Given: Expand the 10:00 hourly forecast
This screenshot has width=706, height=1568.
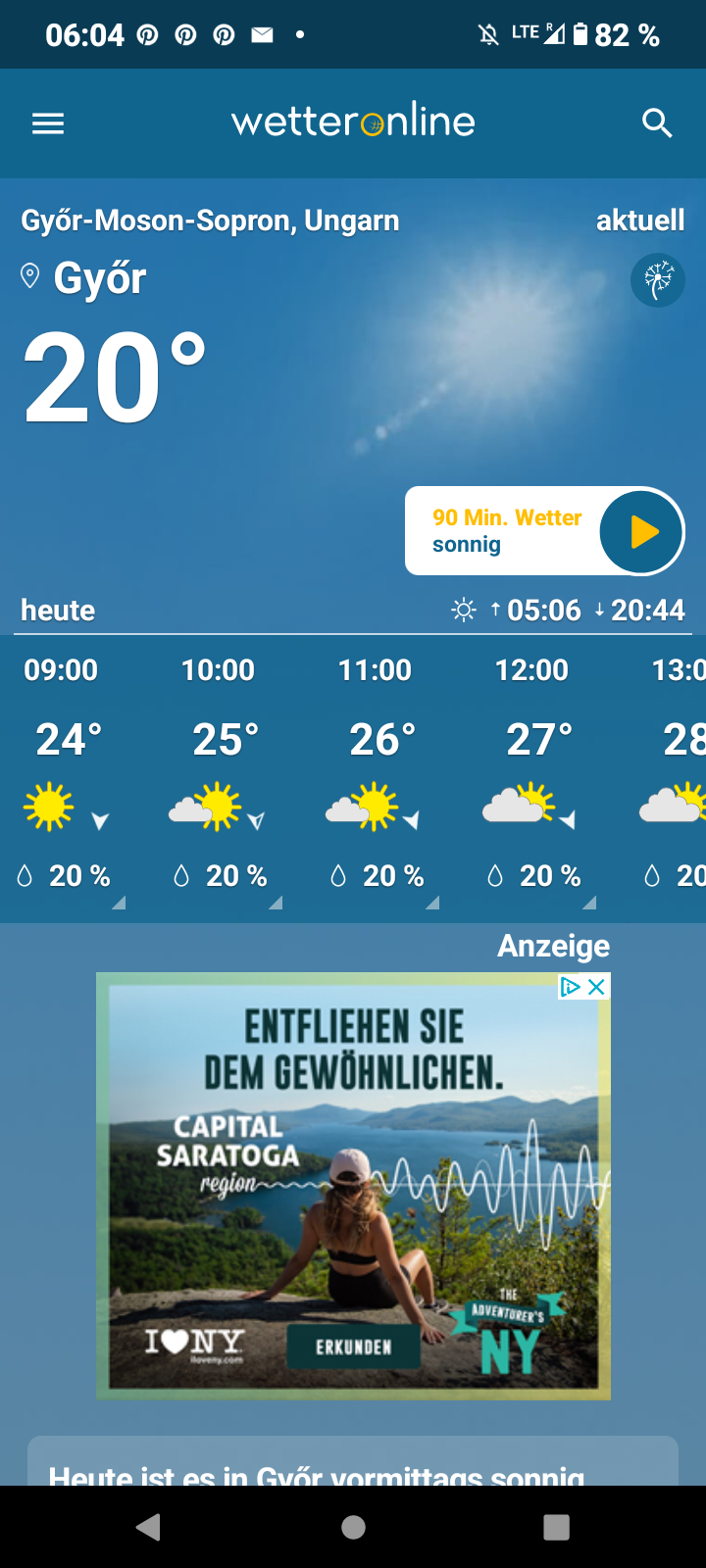Looking at the screenshot, I should 226,779.
